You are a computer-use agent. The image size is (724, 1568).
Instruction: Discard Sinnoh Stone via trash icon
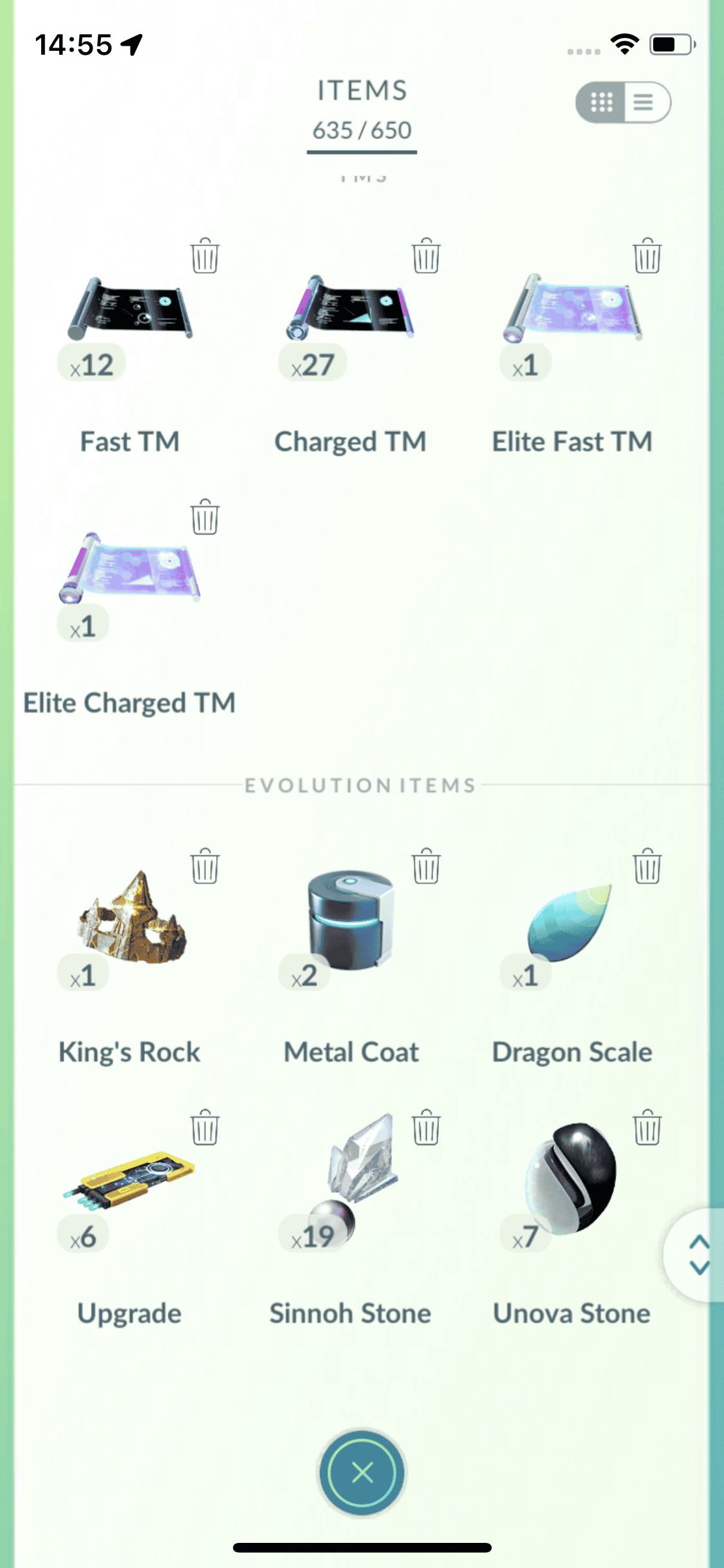426,1127
